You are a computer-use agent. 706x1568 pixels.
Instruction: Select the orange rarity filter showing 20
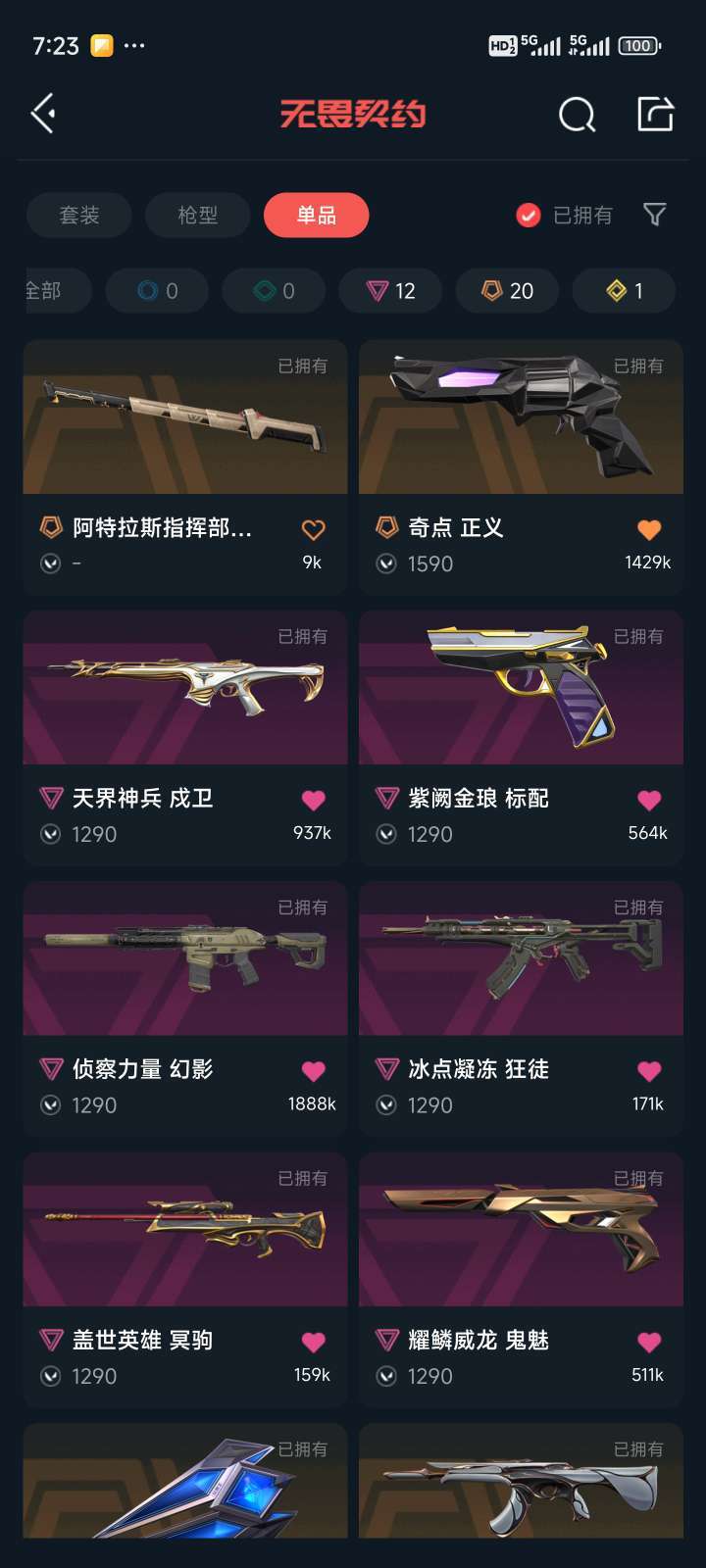point(506,290)
